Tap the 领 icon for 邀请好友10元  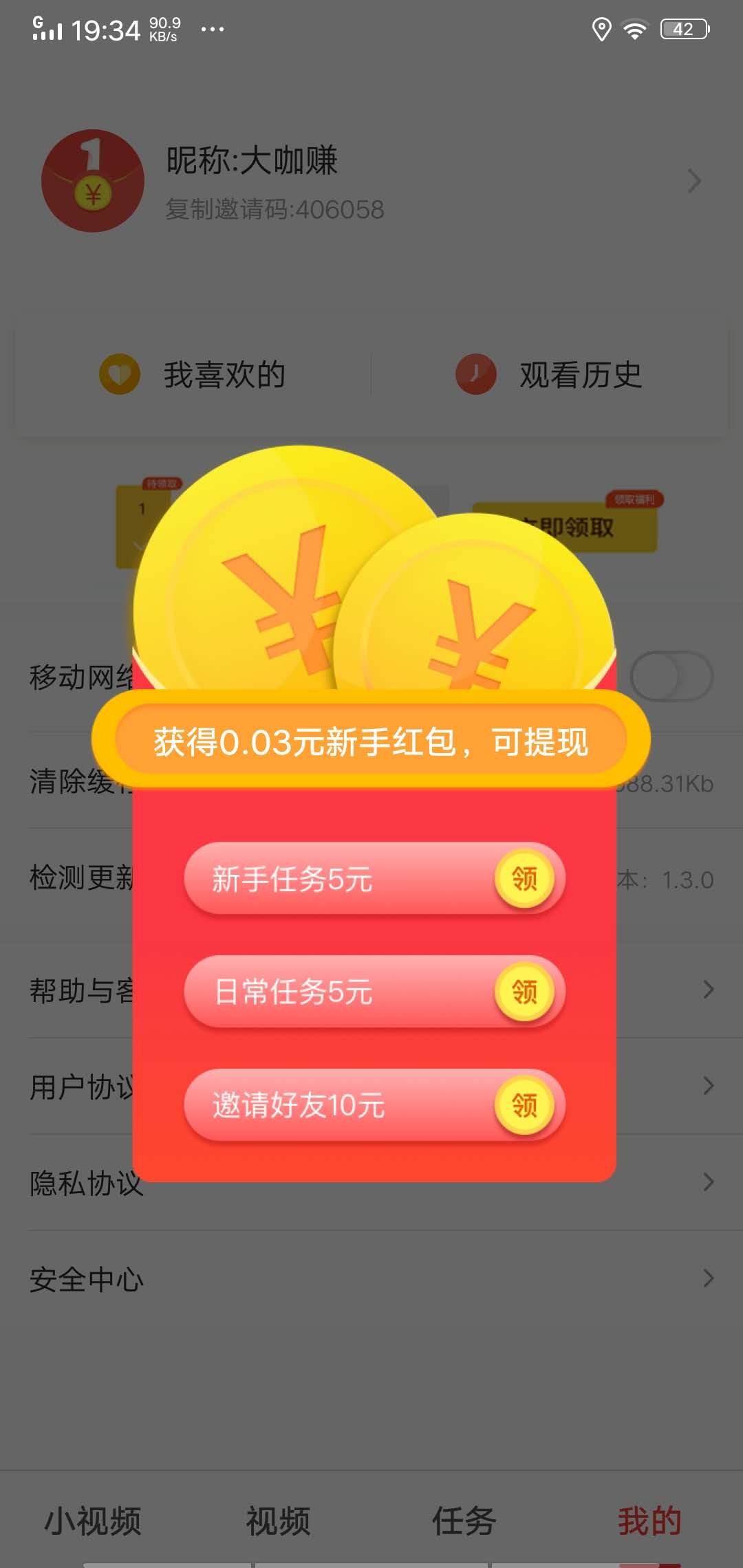(525, 1106)
